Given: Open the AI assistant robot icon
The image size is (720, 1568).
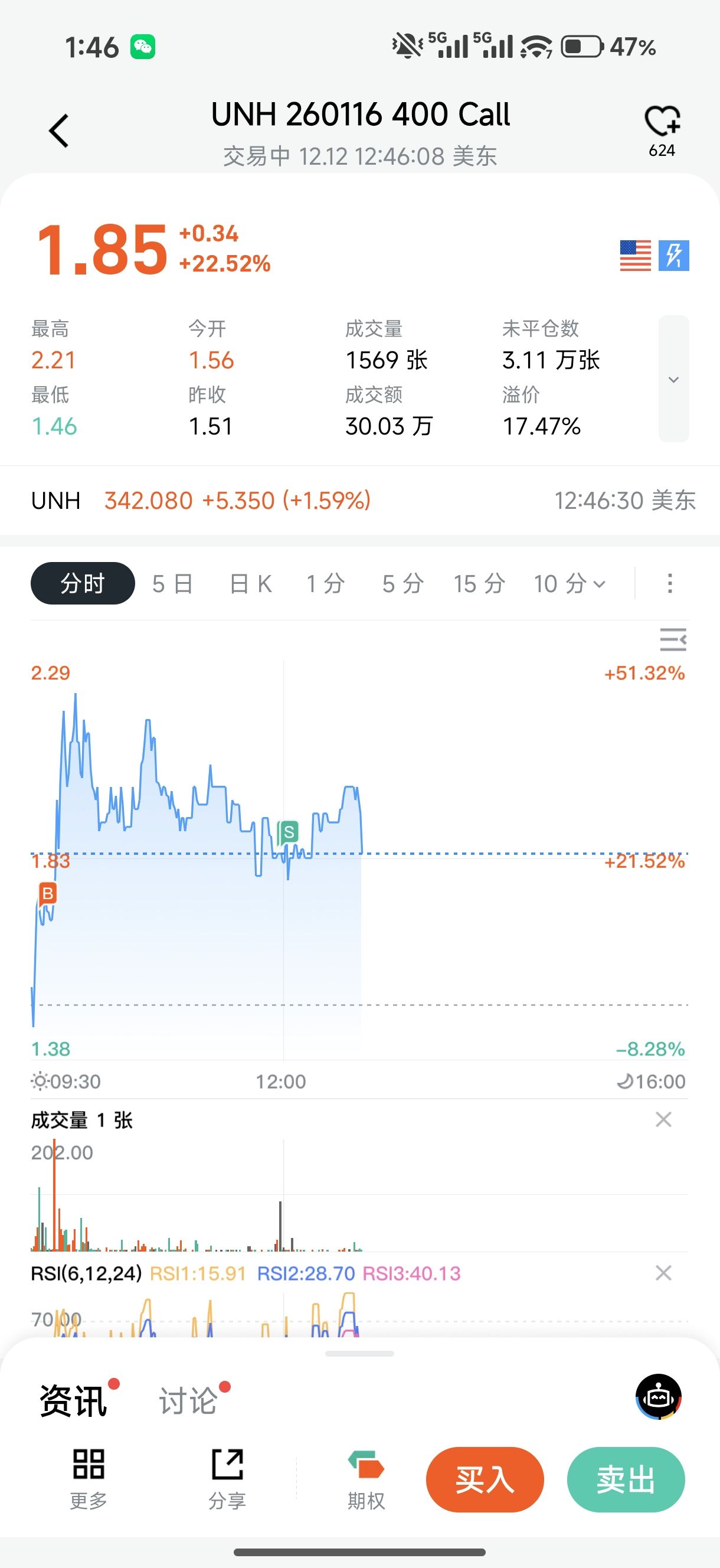Looking at the screenshot, I should point(658,1396).
